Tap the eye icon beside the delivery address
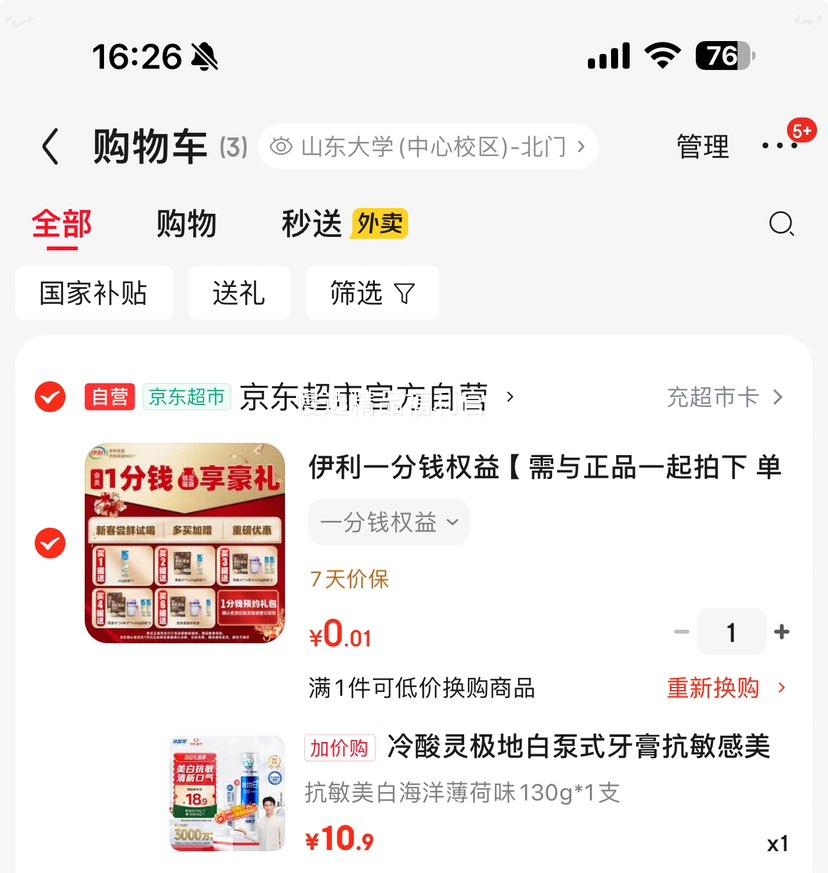 point(281,146)
